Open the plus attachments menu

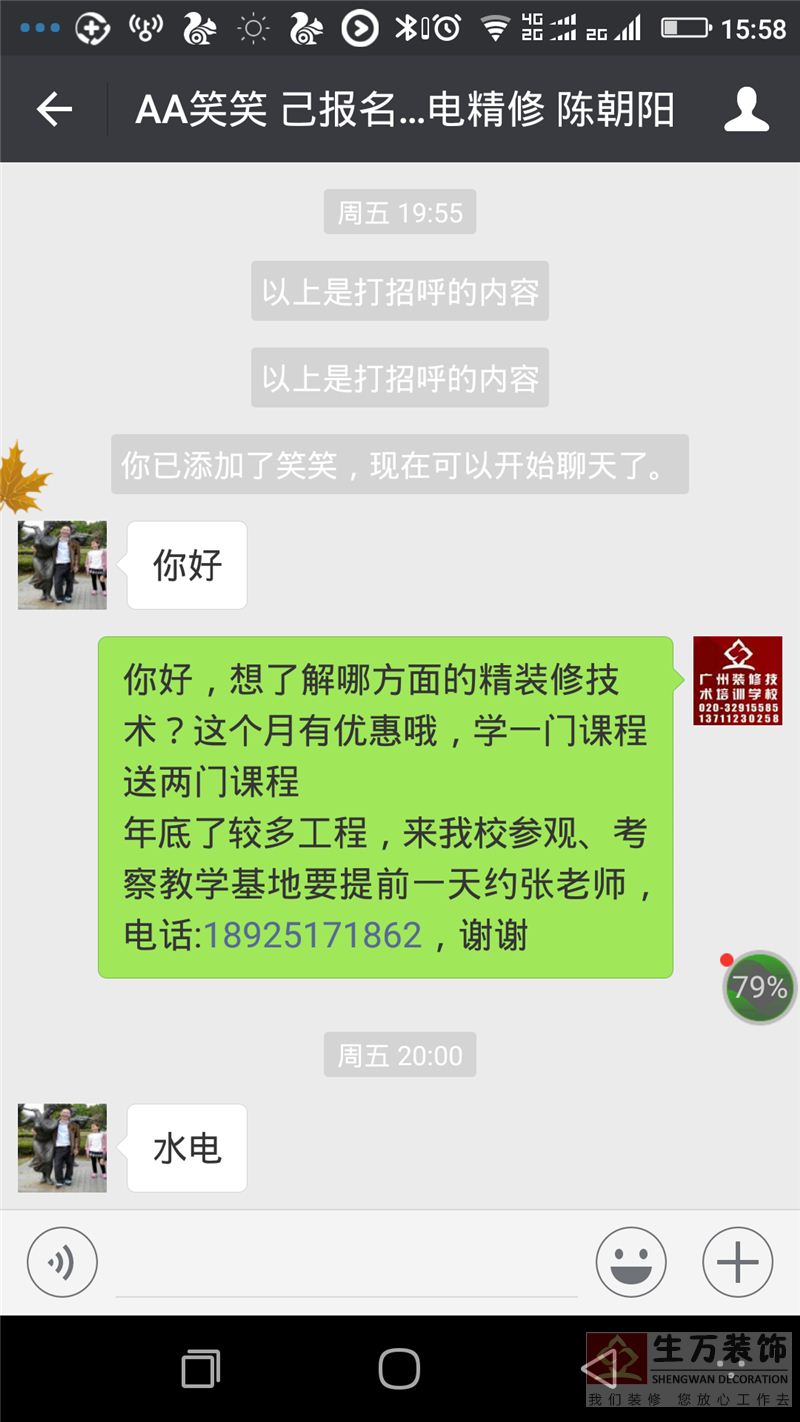click(x=738, y=1262)
